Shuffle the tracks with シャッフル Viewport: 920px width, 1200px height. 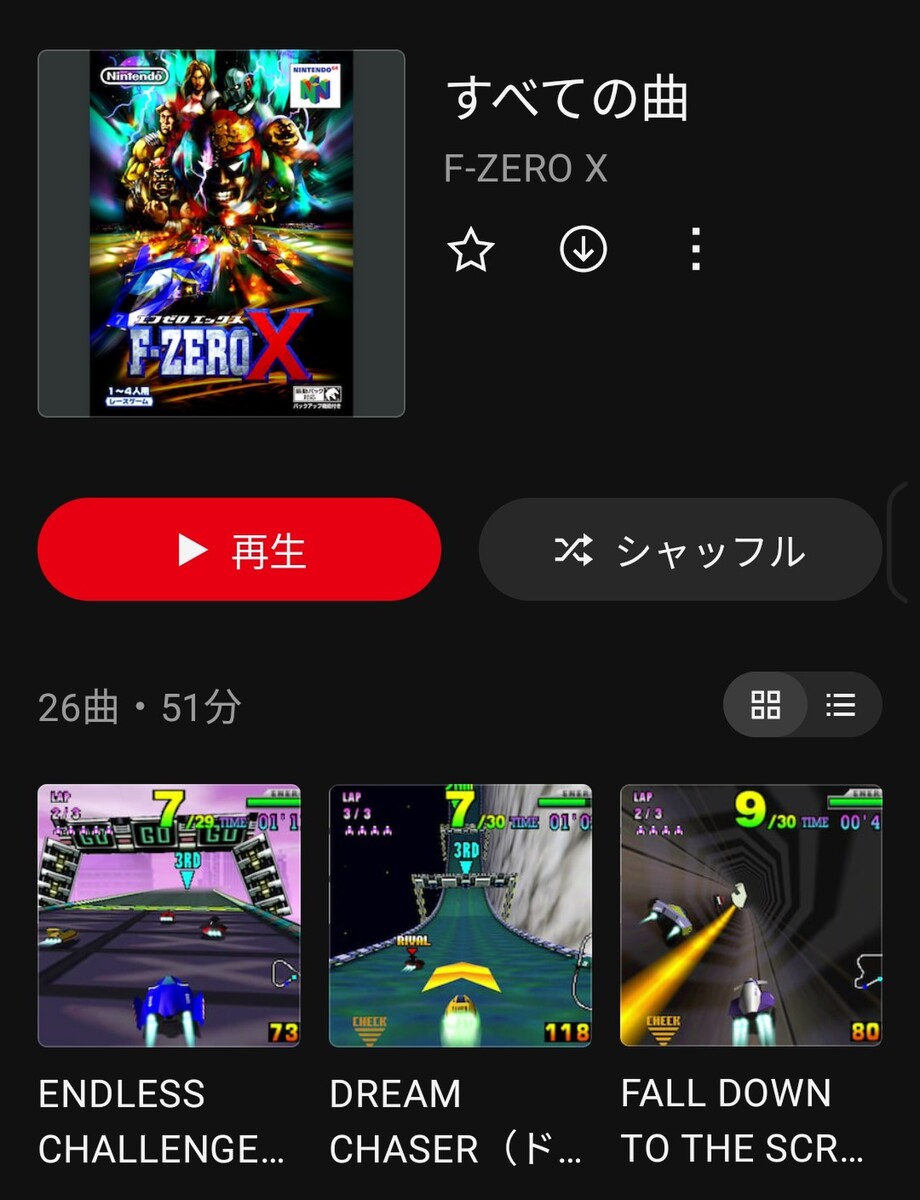point(680,550)
